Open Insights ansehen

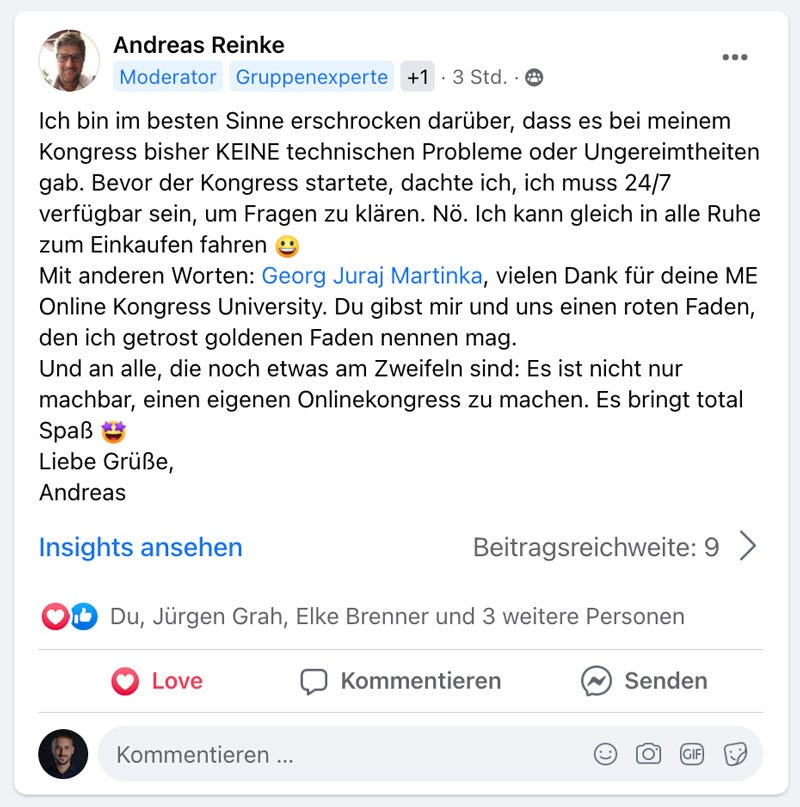pyautogui.click(x=140, y=547)
